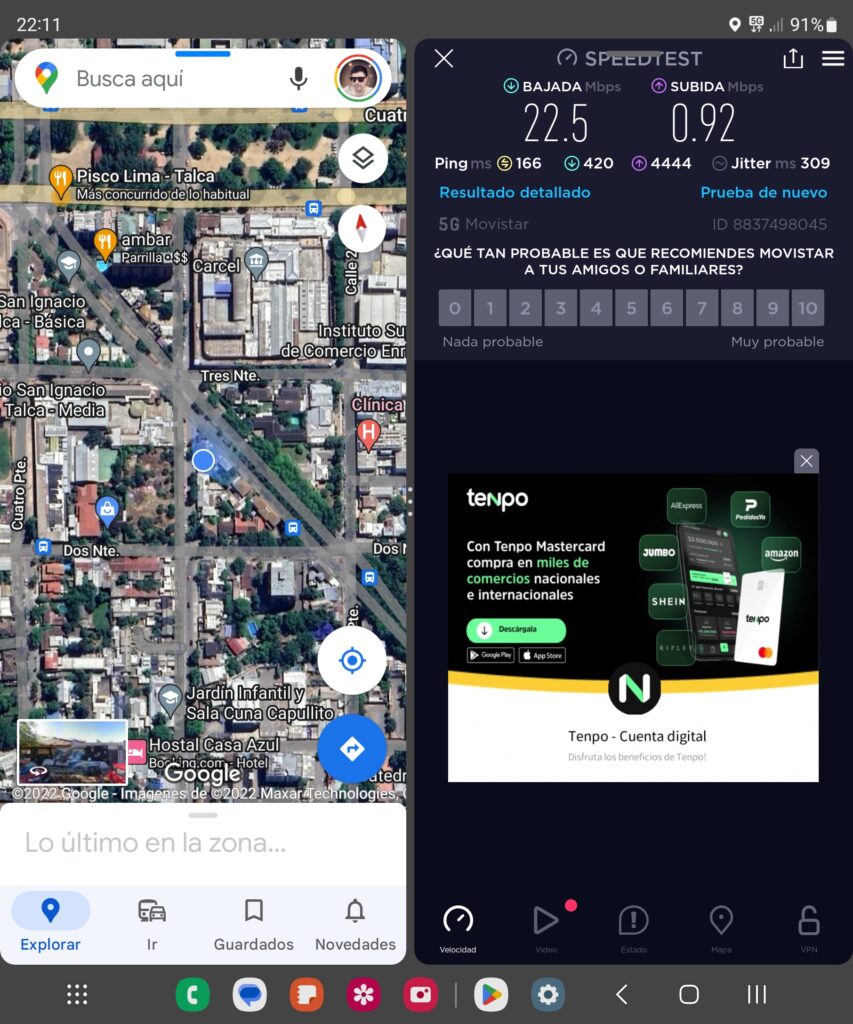Screen dimensions: 853x1024
Task: Tap Descárgala on the Tenpo ad
Action: (x=516, y=630)
